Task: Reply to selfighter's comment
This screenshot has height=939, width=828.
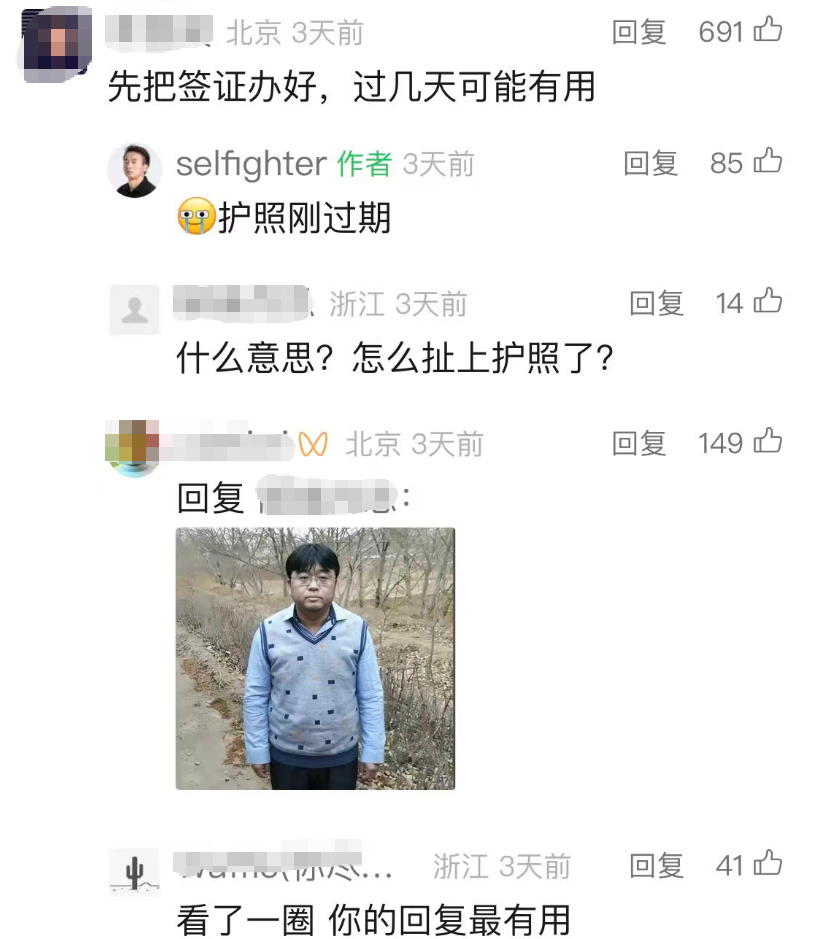Action: coord(650,163)
